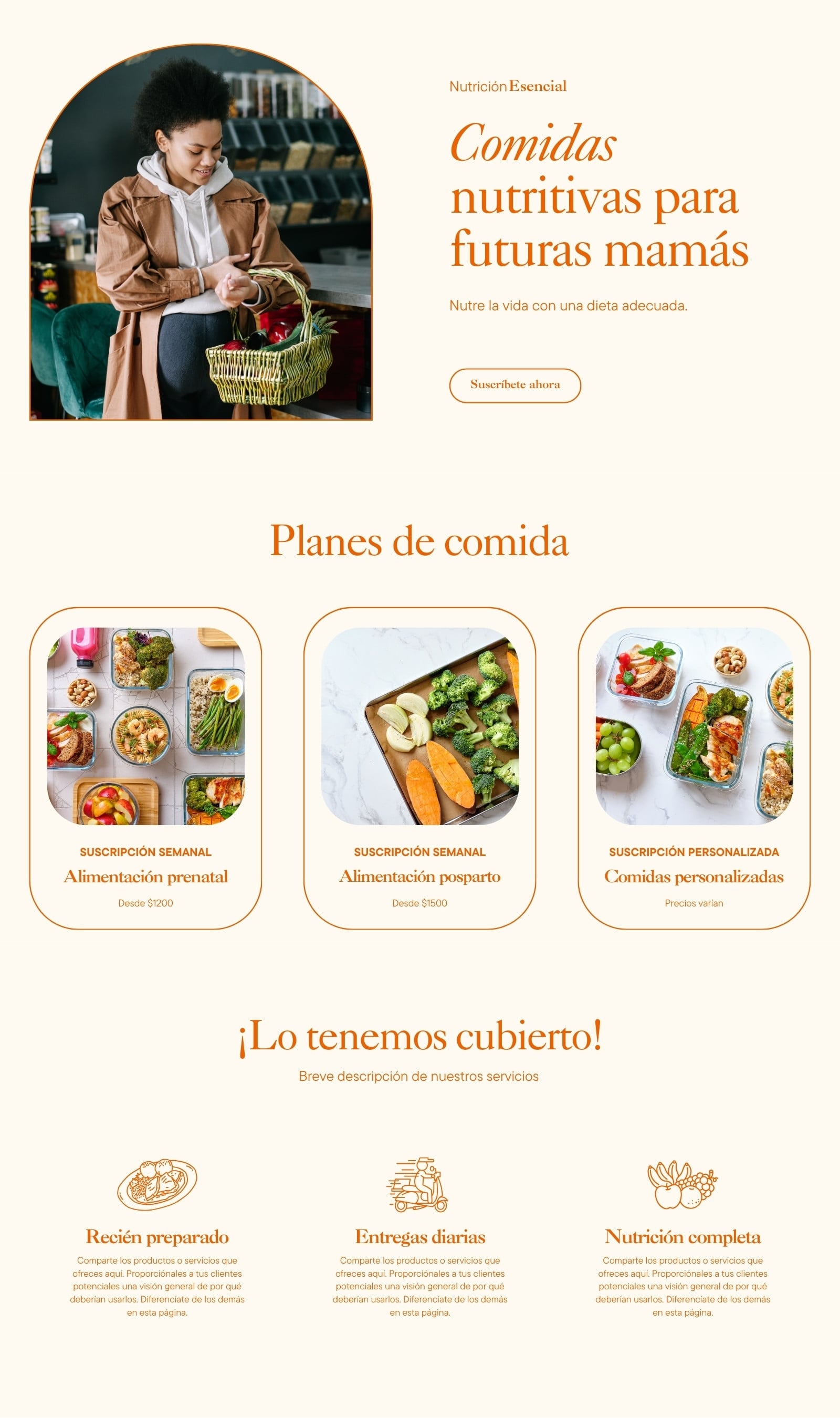Open the Alimentación prenatal plan card
This screenshot has width=840, height=1418.
click(145, 768)
